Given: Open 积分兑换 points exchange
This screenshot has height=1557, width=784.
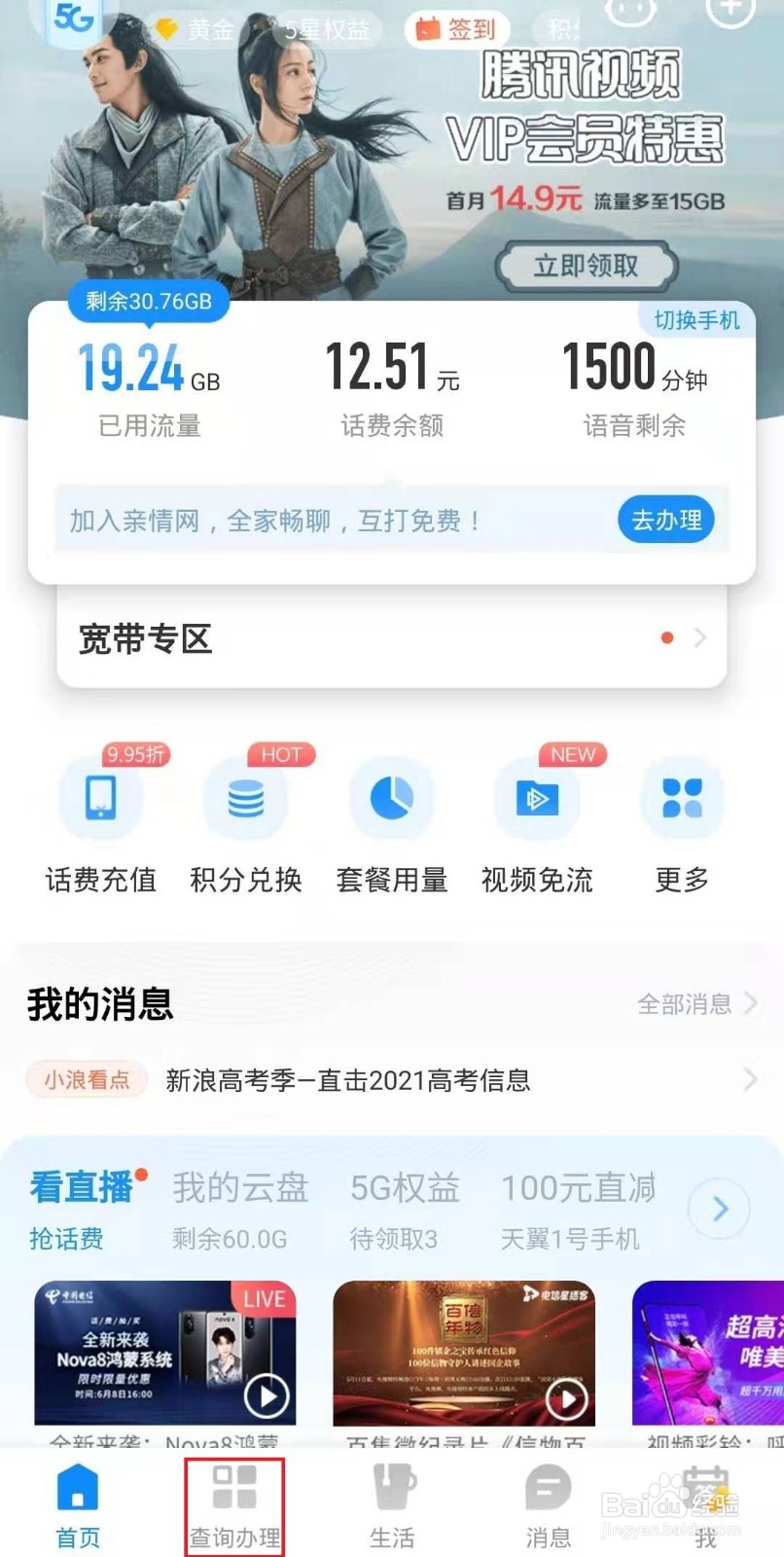Looking at the screenshot, I should [245, 798].
